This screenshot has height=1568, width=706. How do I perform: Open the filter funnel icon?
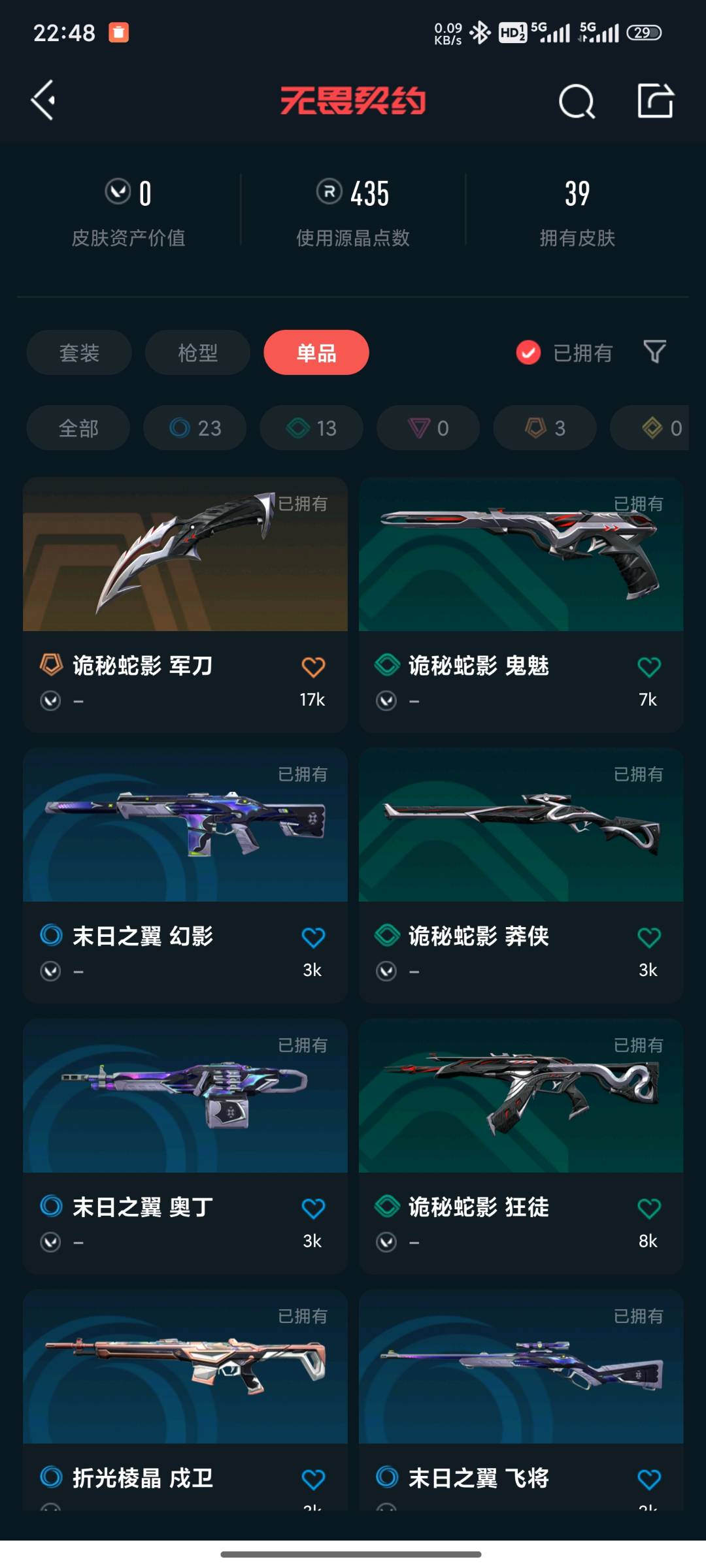coord(654,352)
